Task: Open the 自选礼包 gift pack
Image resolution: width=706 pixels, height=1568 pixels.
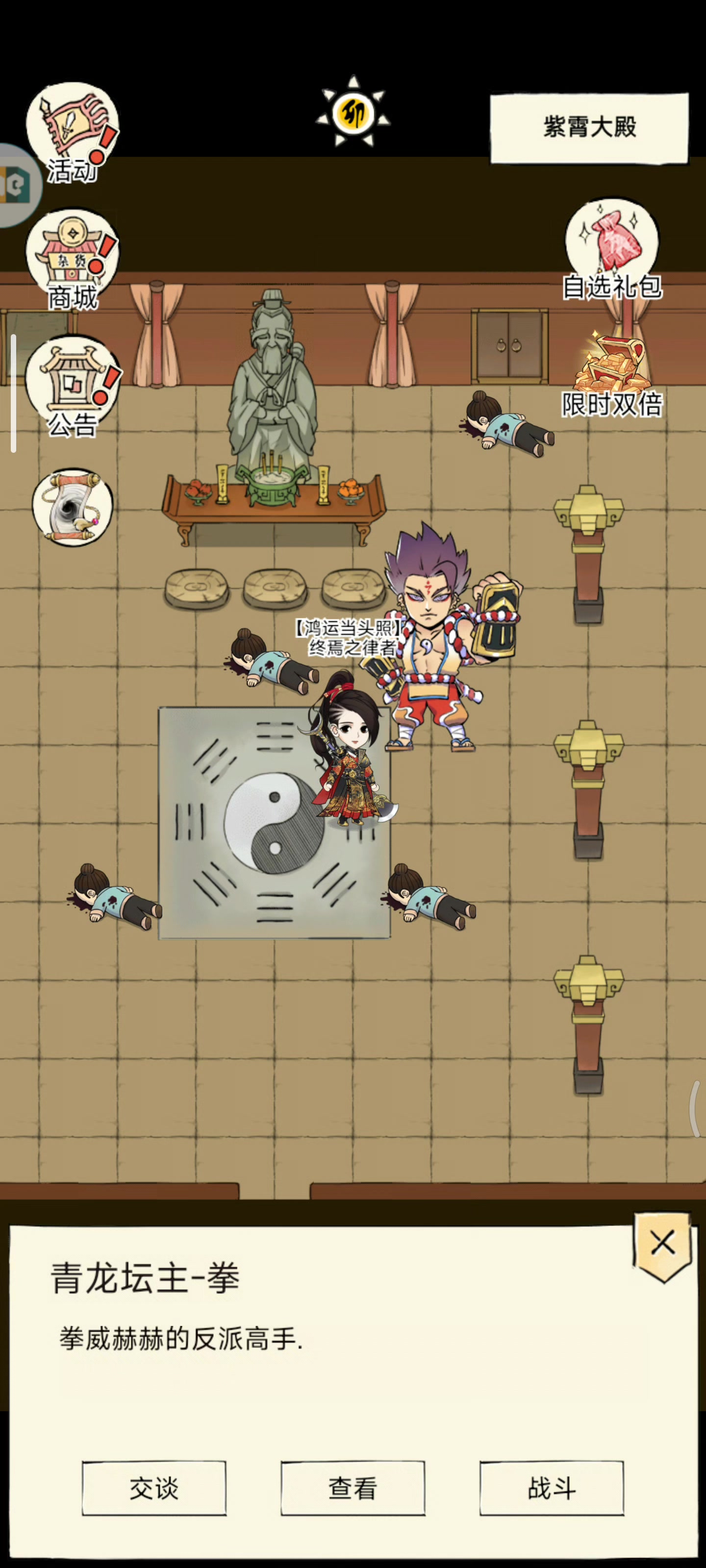Action: pyautogui.click(x=611, y=249)
